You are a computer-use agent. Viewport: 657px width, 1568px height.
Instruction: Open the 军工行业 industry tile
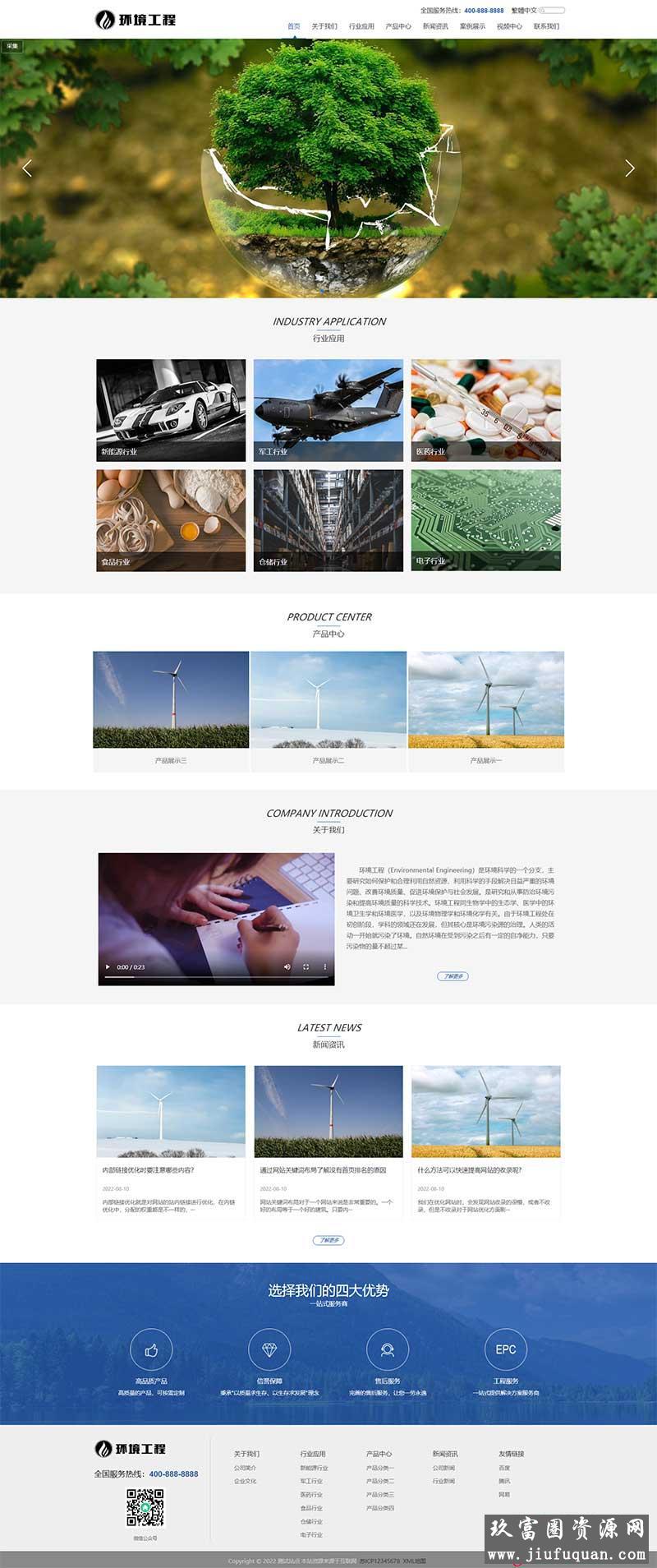tap(328, 410)
